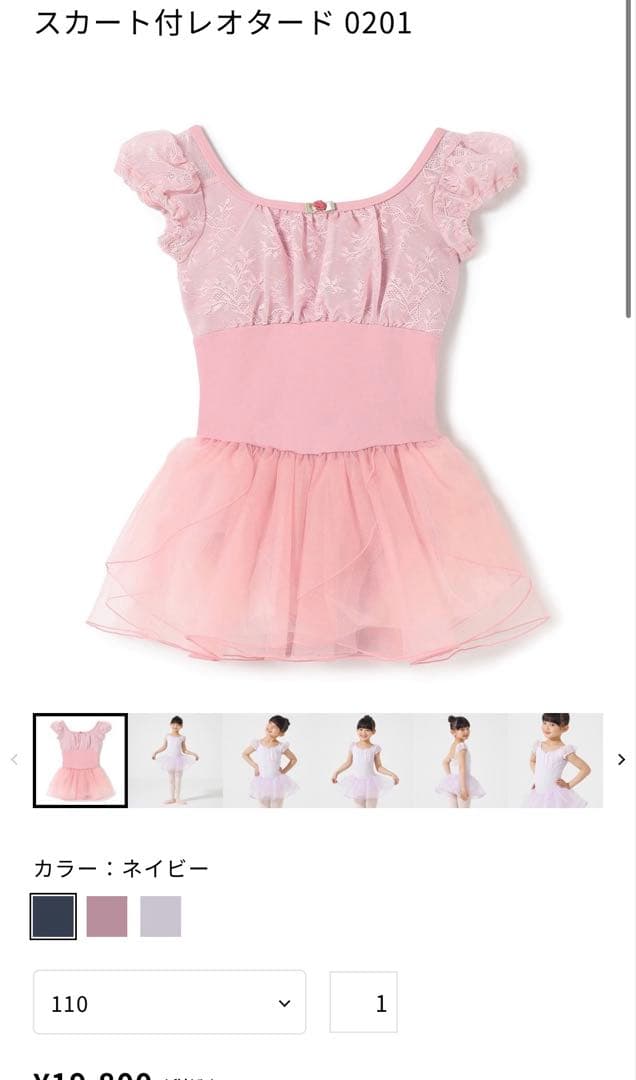Choose the dusty pink color swatch
This screenshot has width=636, height=1080.
107,916
